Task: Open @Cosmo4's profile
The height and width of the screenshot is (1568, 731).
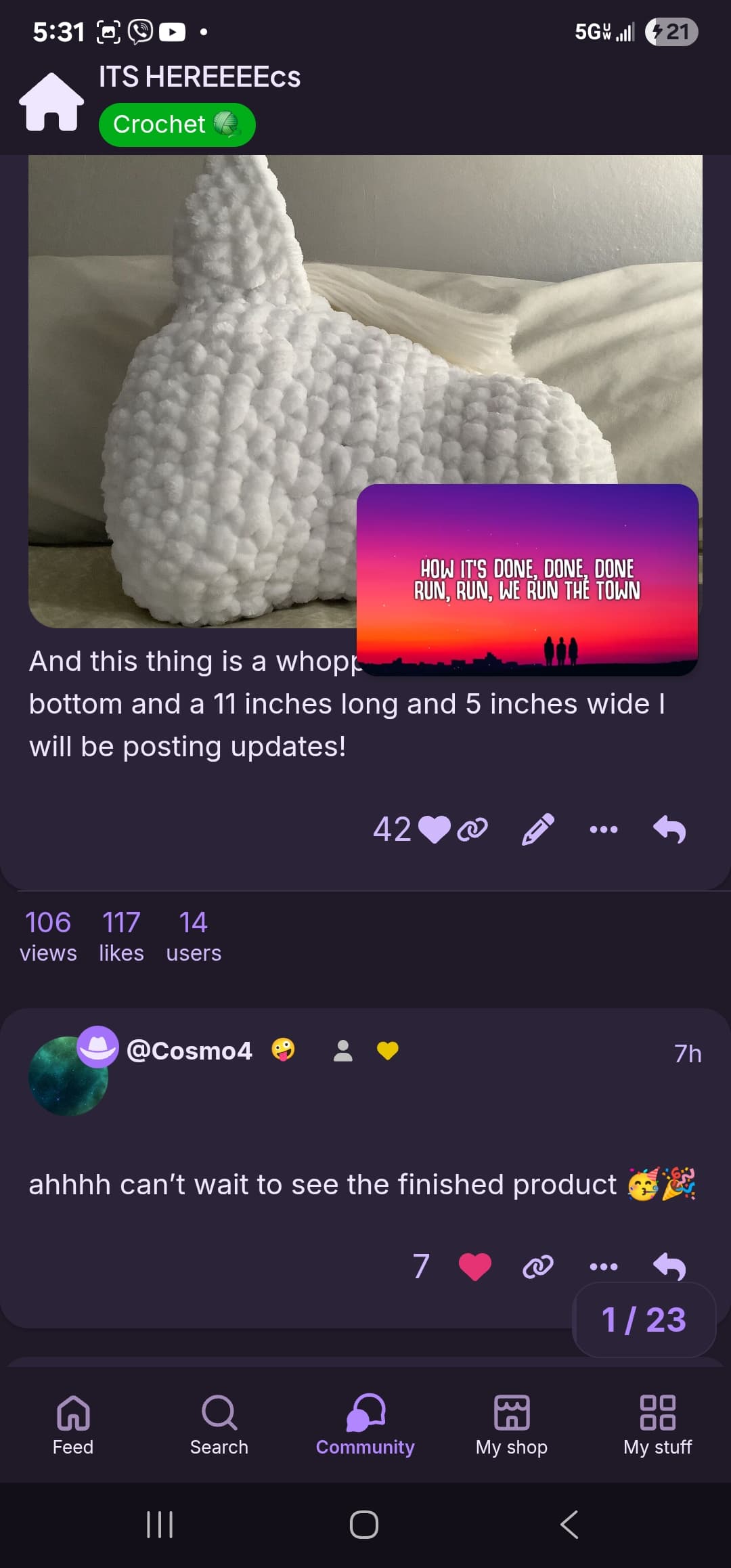Action: pyautogui.click(x=188, y=1051)
